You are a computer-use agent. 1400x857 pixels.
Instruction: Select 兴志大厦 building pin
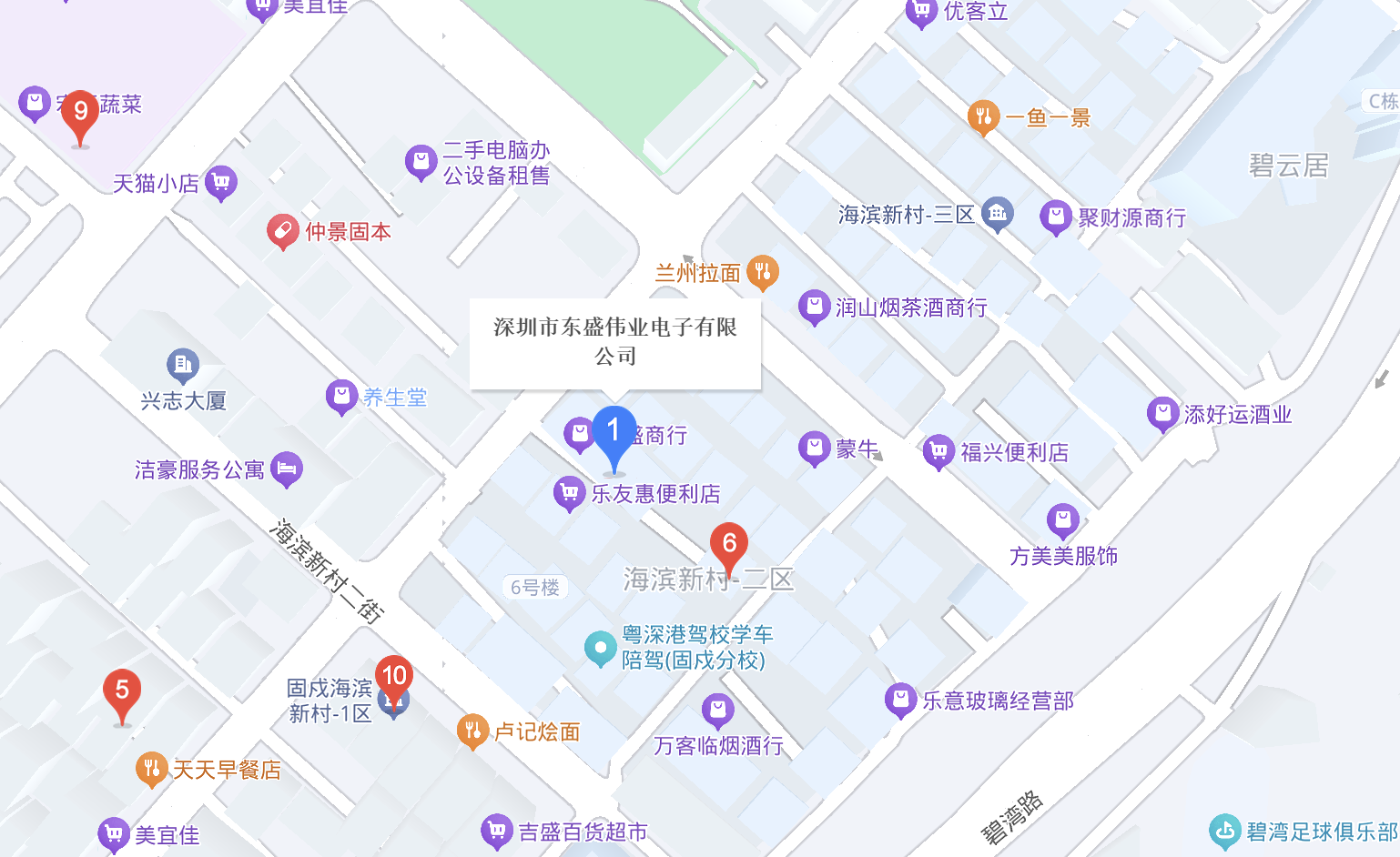183,366
